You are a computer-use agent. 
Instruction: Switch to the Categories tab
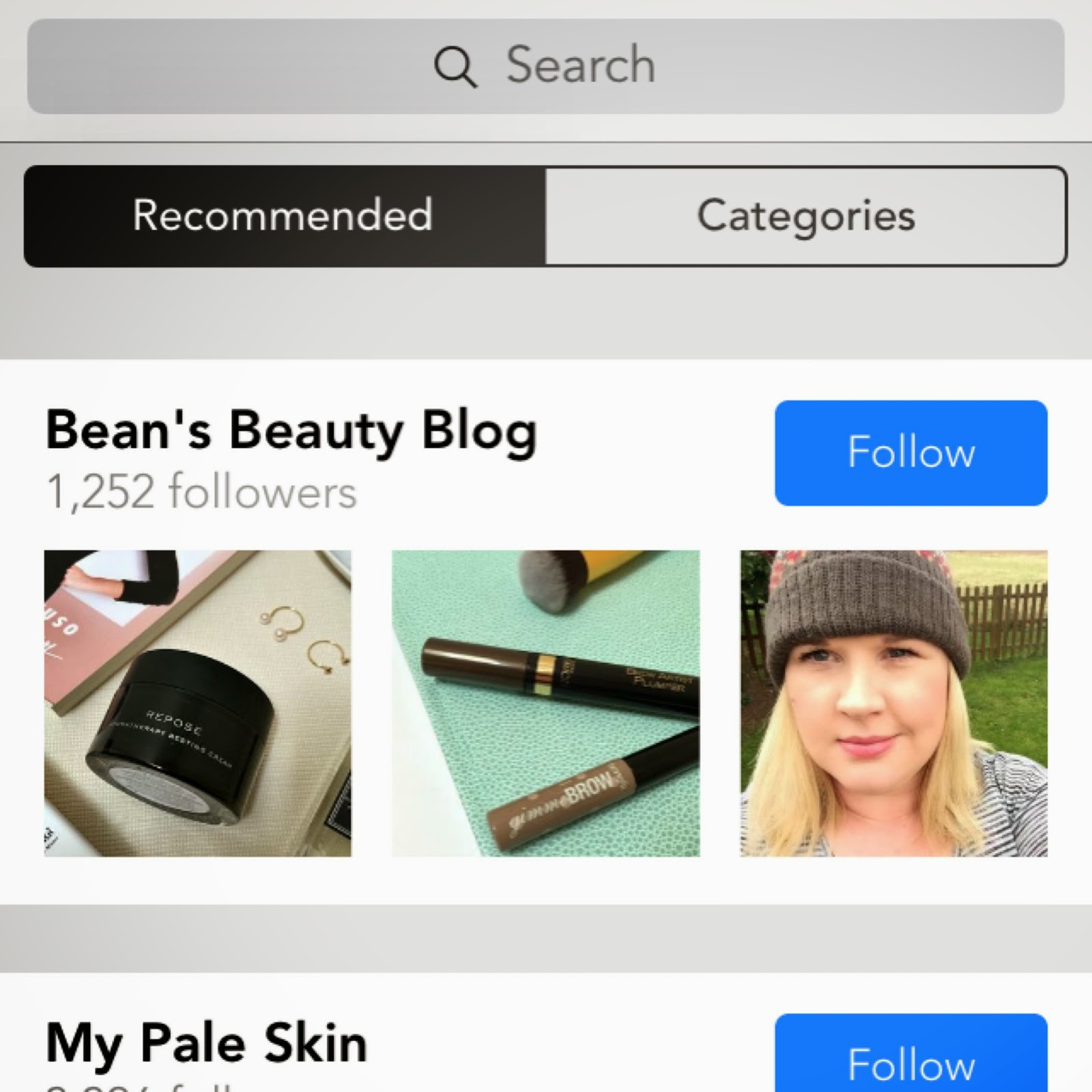click(806, 216)
